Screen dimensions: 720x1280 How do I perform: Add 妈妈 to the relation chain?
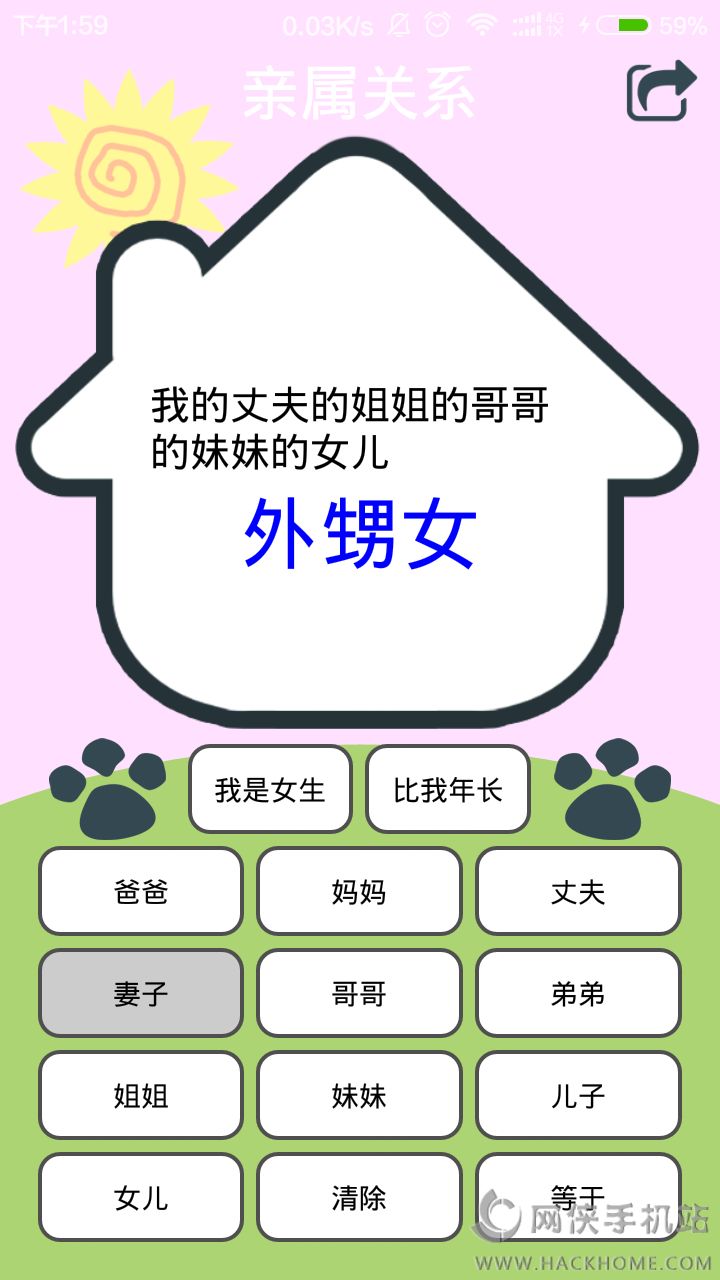pyautogui.click(x=359, y=891)
